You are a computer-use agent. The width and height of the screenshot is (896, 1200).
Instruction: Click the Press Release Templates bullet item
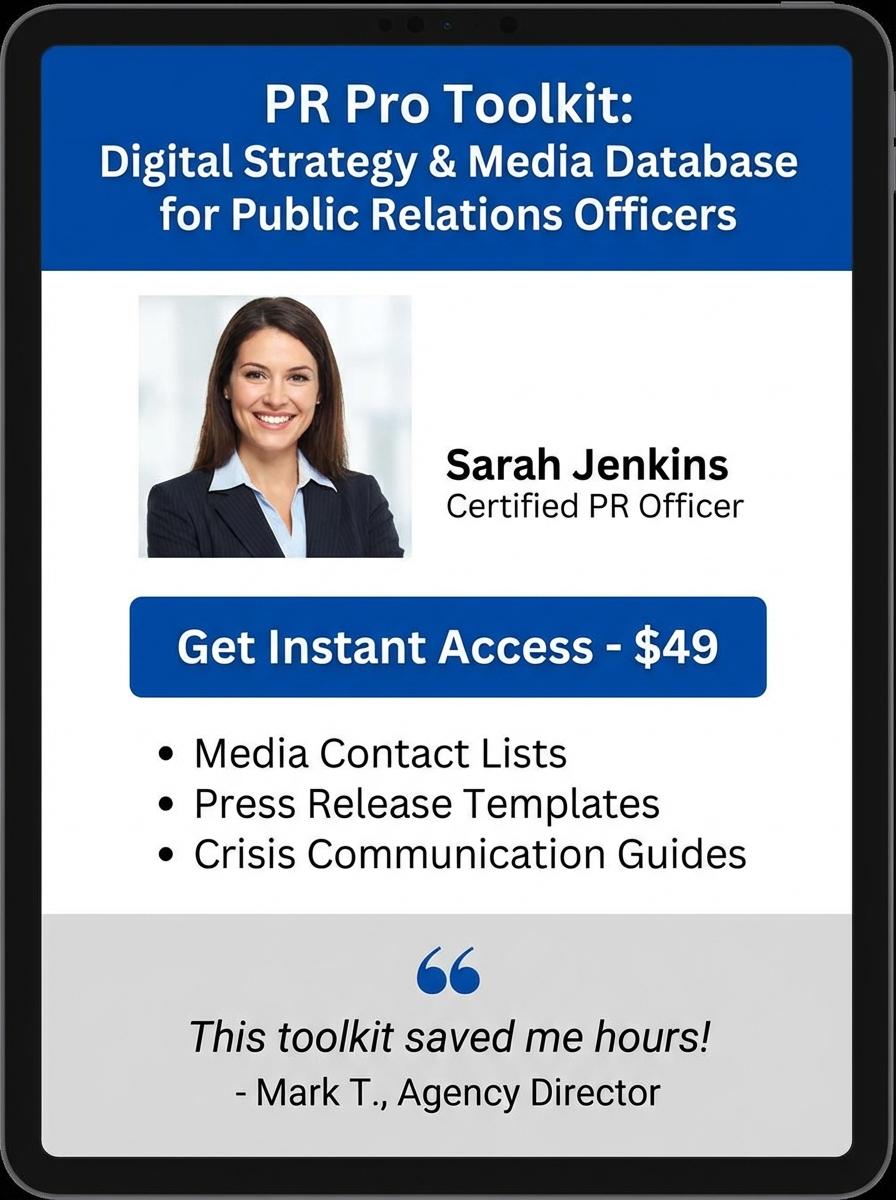click(426, 803)
